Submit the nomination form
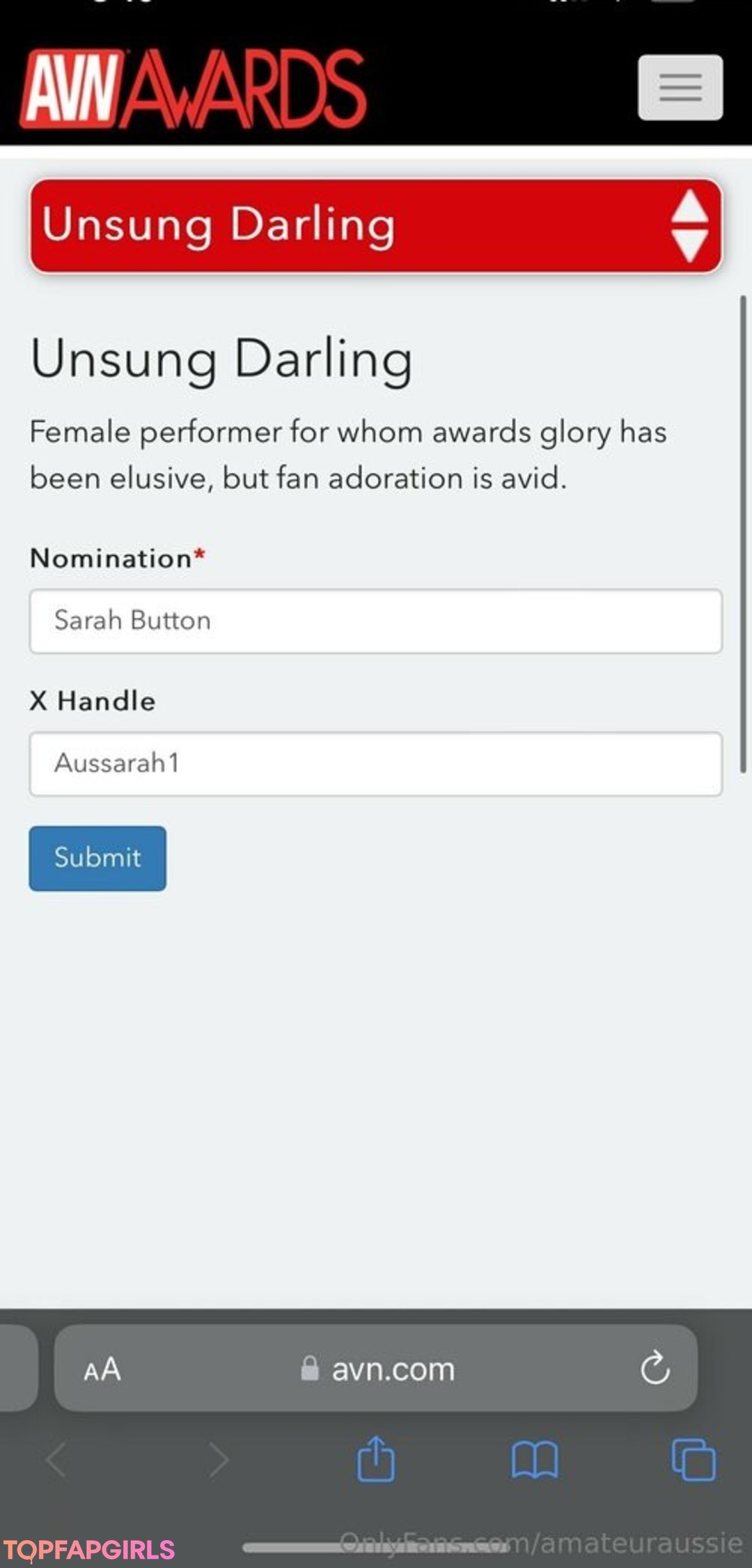Image resolution: width=752 pixels, height=1568 pixels. (x=97, y=857)
